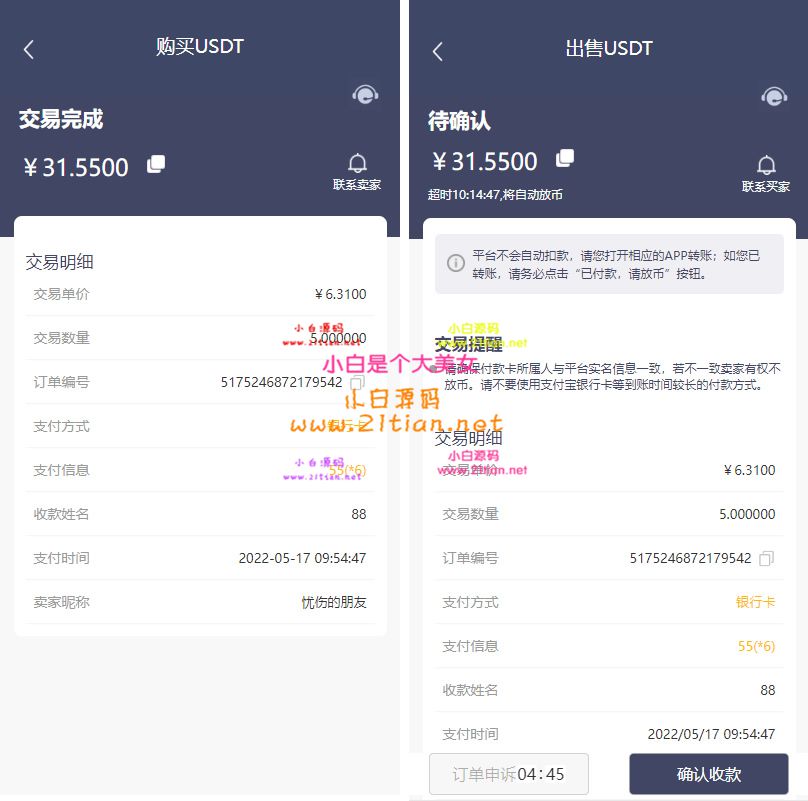The width and height of the screenshot is (808, 801).
Task: Copy the order number on 购买USDT page
Action: tap(358, 382)
